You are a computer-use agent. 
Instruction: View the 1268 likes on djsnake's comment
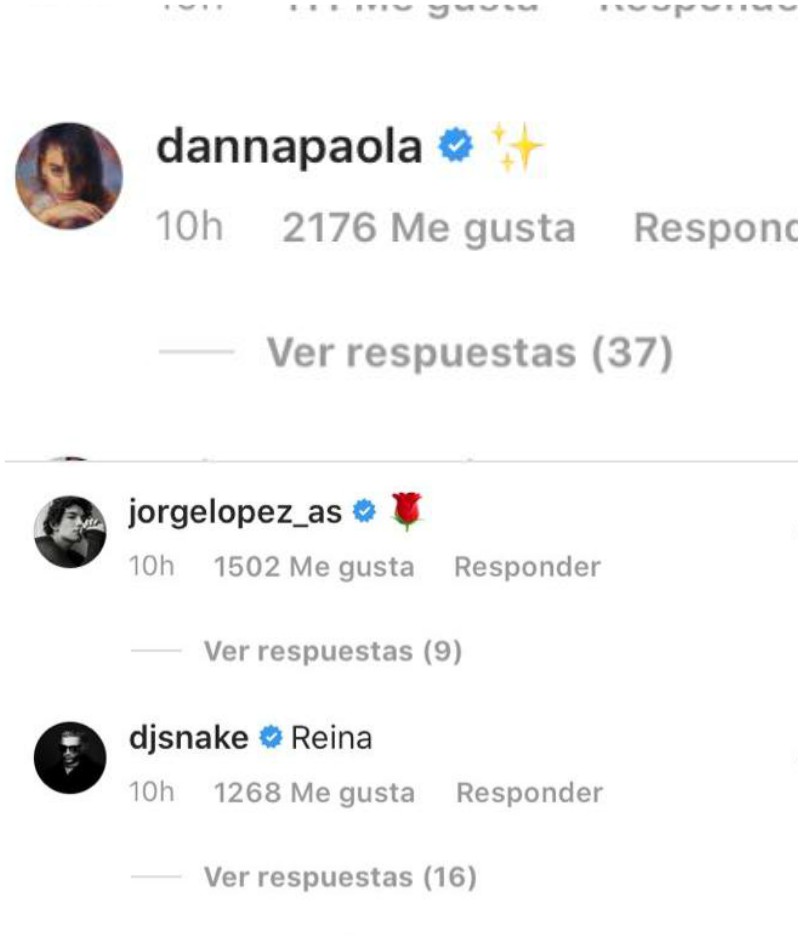313,793
